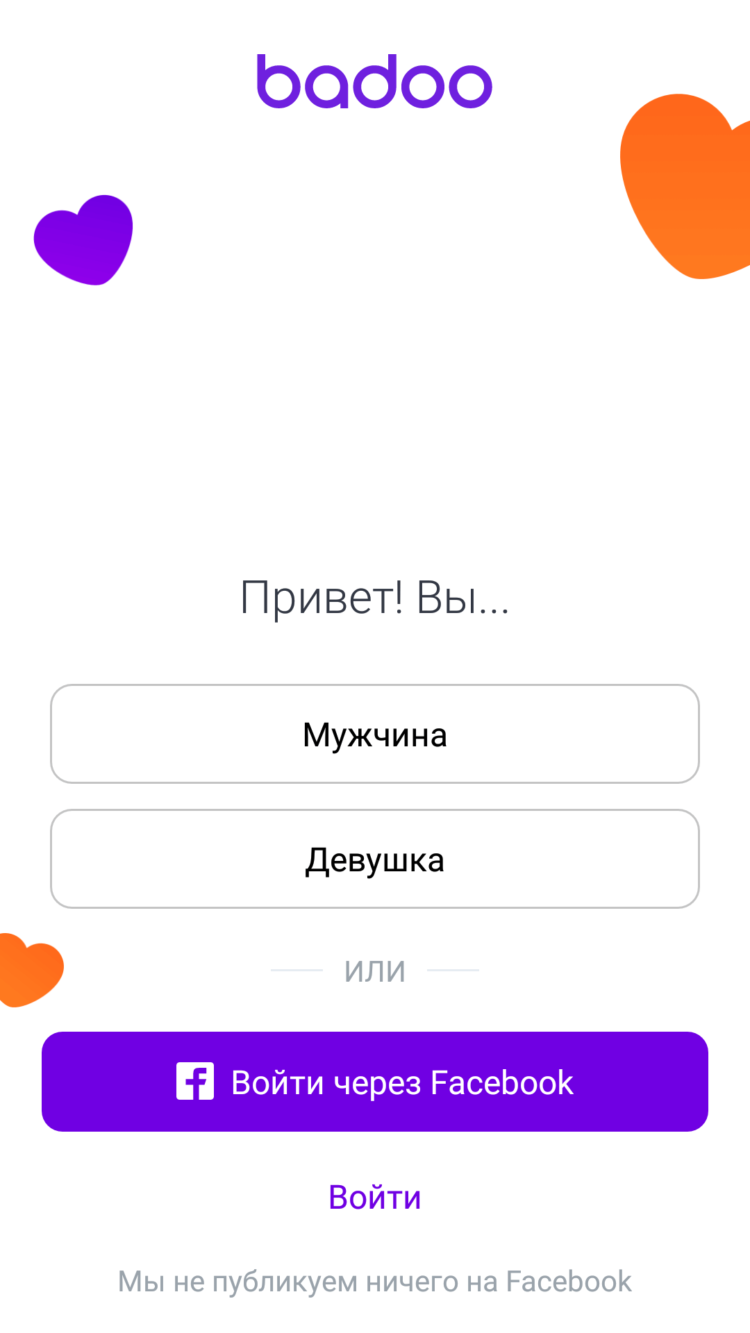The width and height of the screenshot is (750, 1333).
Task: Click the Facebook icon inside the login button
Action: [x=196, y=1081]
